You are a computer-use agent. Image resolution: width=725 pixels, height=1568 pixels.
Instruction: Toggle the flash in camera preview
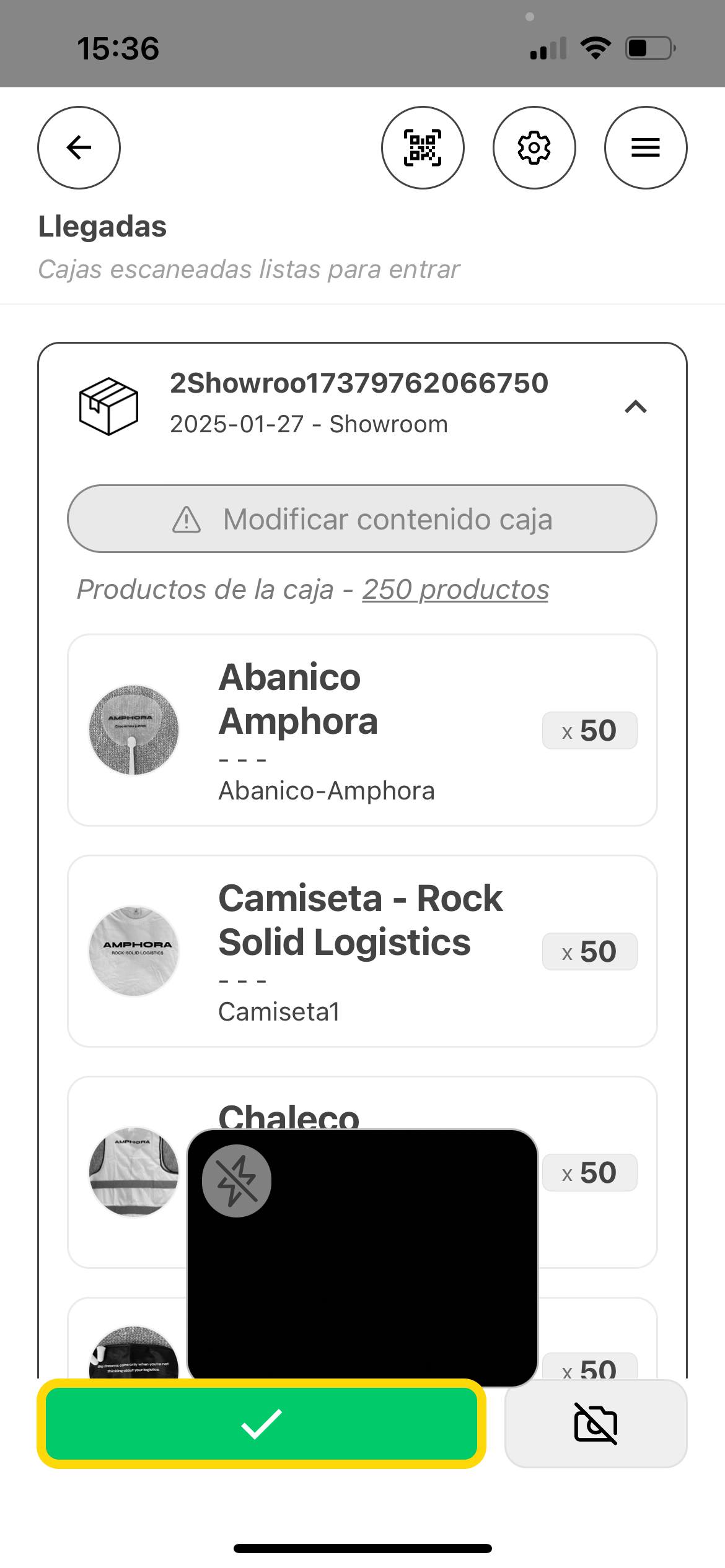coord(237,1181)
